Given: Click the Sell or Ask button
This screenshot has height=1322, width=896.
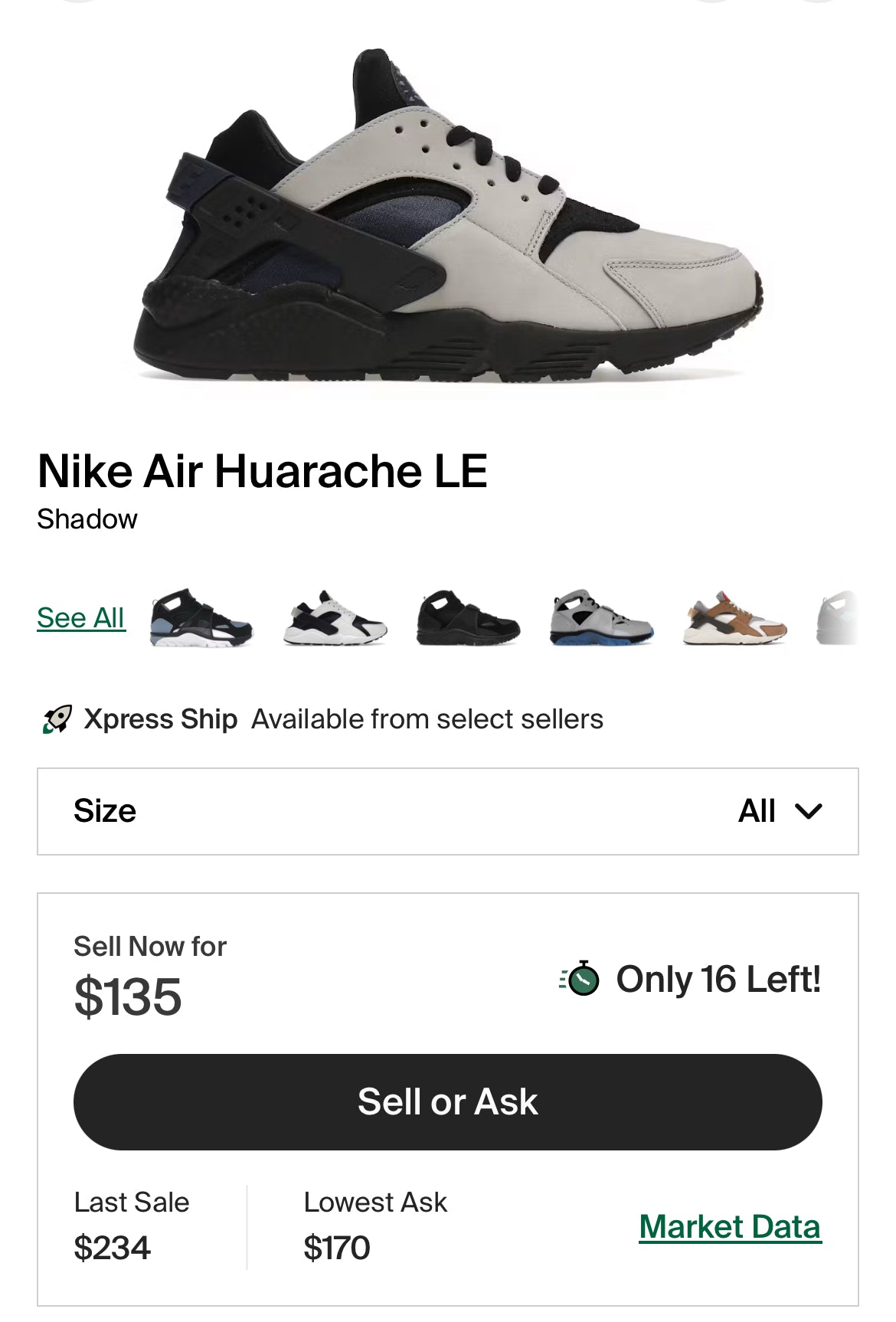Looking at the screenshot, I should [x=448, y=1102].
